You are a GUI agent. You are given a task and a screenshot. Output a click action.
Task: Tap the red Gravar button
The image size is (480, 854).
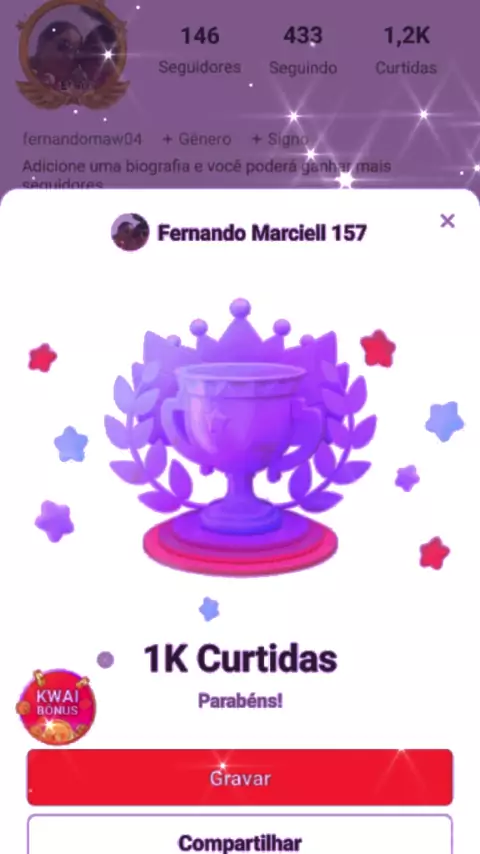click(x=240, y=777)
